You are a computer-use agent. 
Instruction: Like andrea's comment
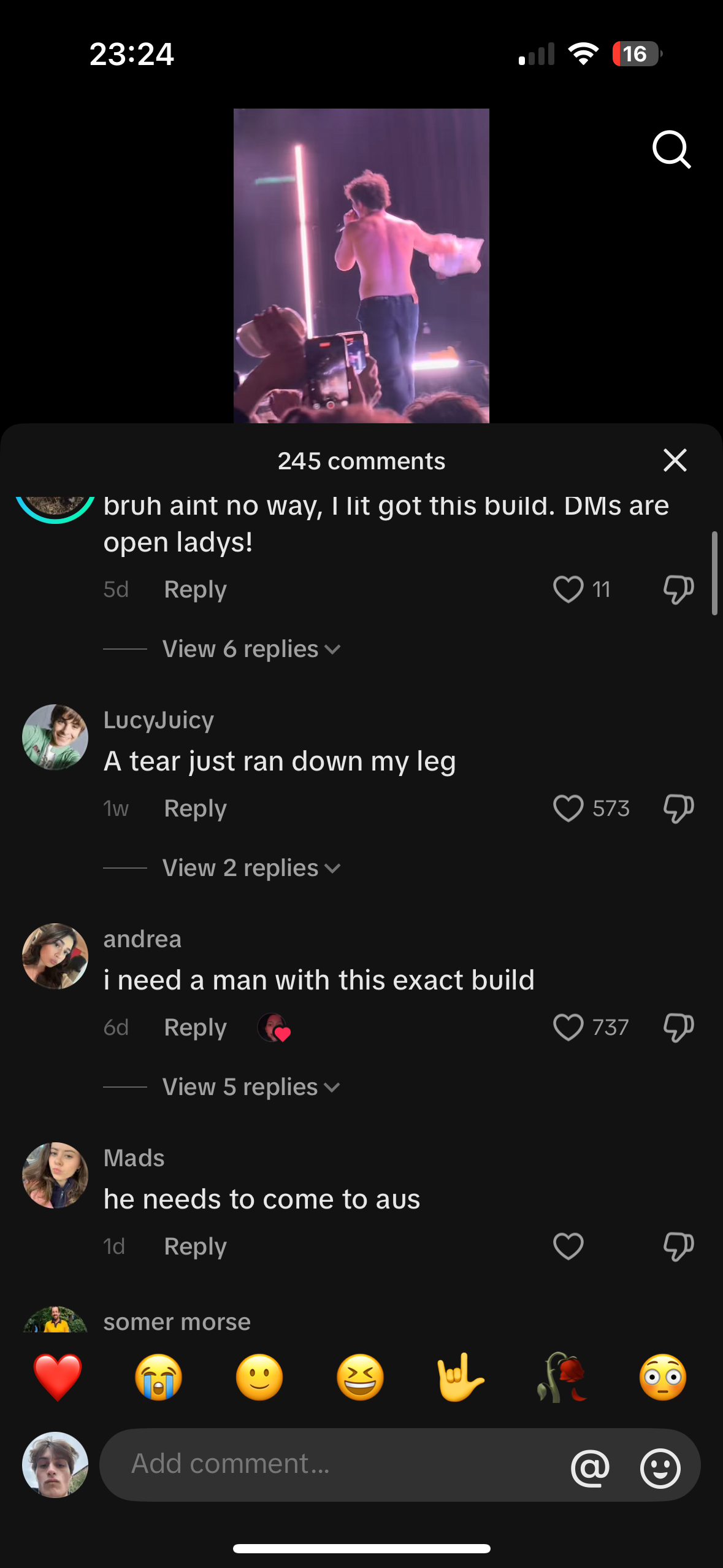pos(568,1027)
